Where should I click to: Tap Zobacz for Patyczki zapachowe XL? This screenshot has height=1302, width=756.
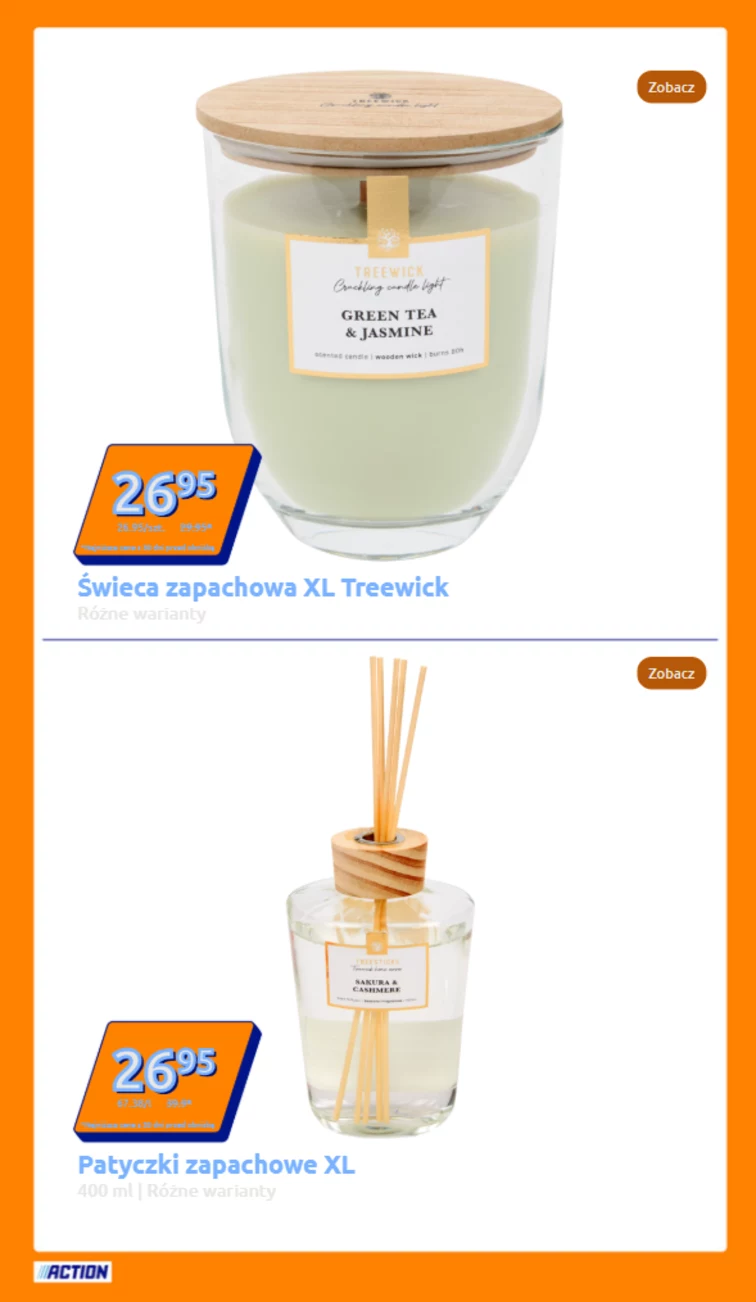(x=671, y=673)
